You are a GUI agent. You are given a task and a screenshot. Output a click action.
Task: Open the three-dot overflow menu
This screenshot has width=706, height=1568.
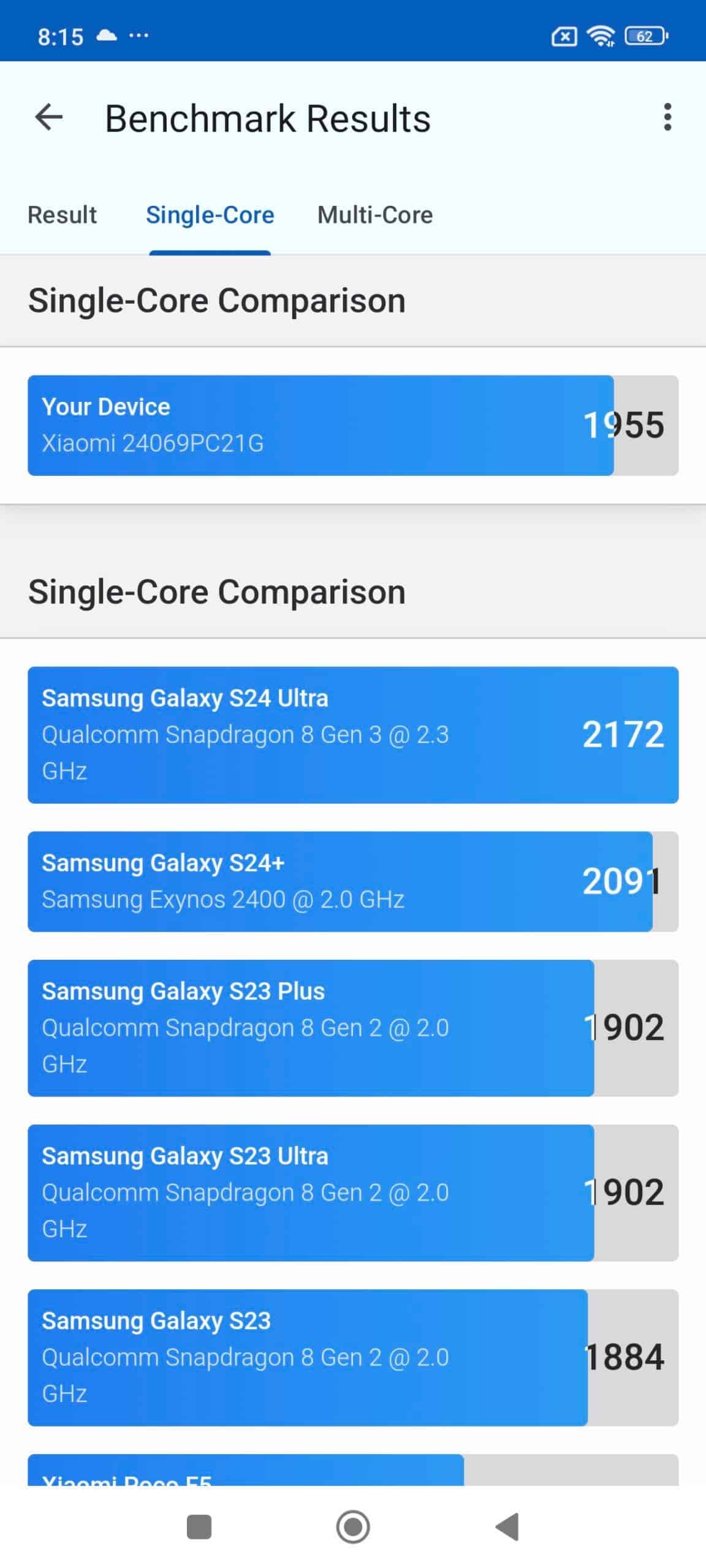click(x=667, y=117)
